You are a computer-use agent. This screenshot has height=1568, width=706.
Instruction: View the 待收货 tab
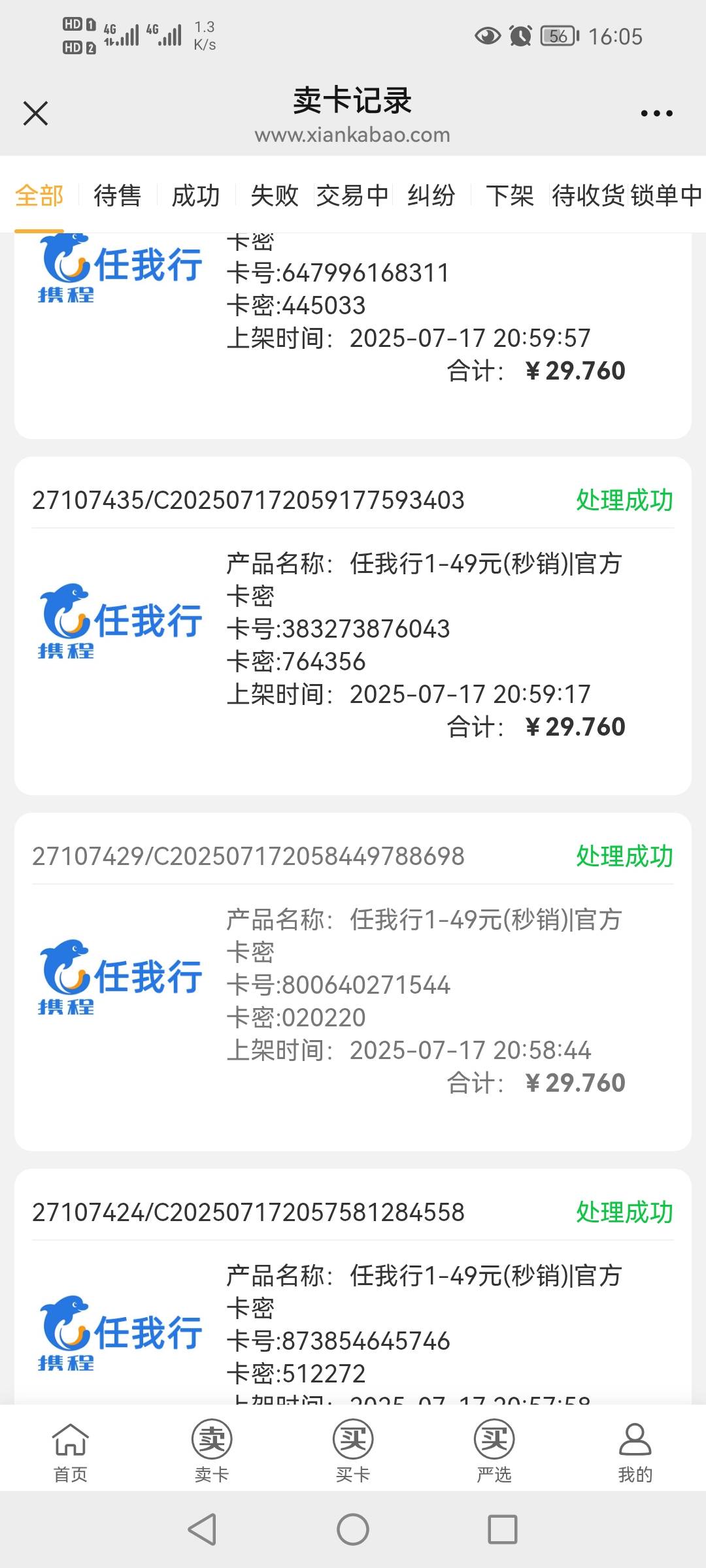[588, 195]
